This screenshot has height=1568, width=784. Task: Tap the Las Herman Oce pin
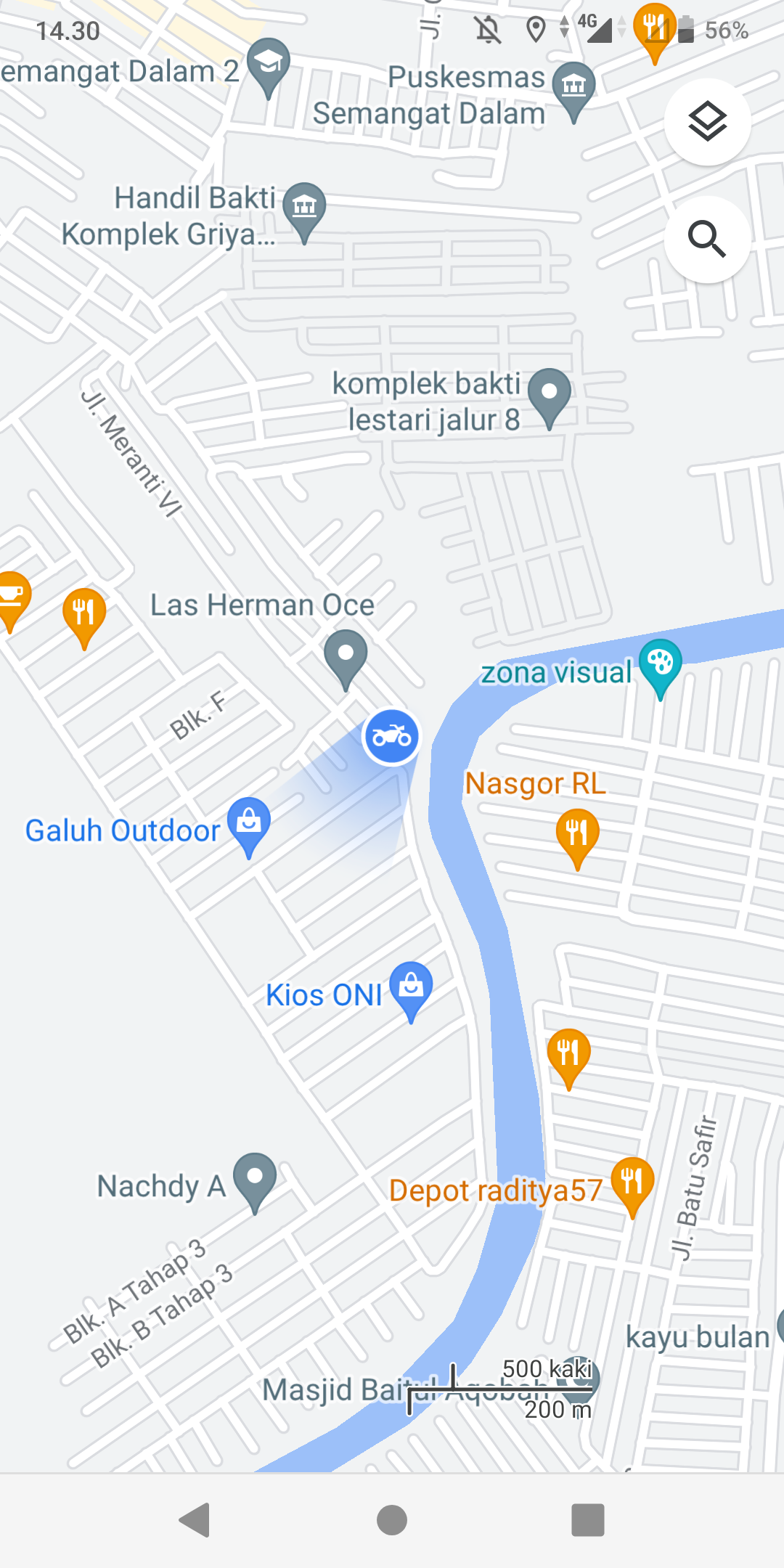346,655
